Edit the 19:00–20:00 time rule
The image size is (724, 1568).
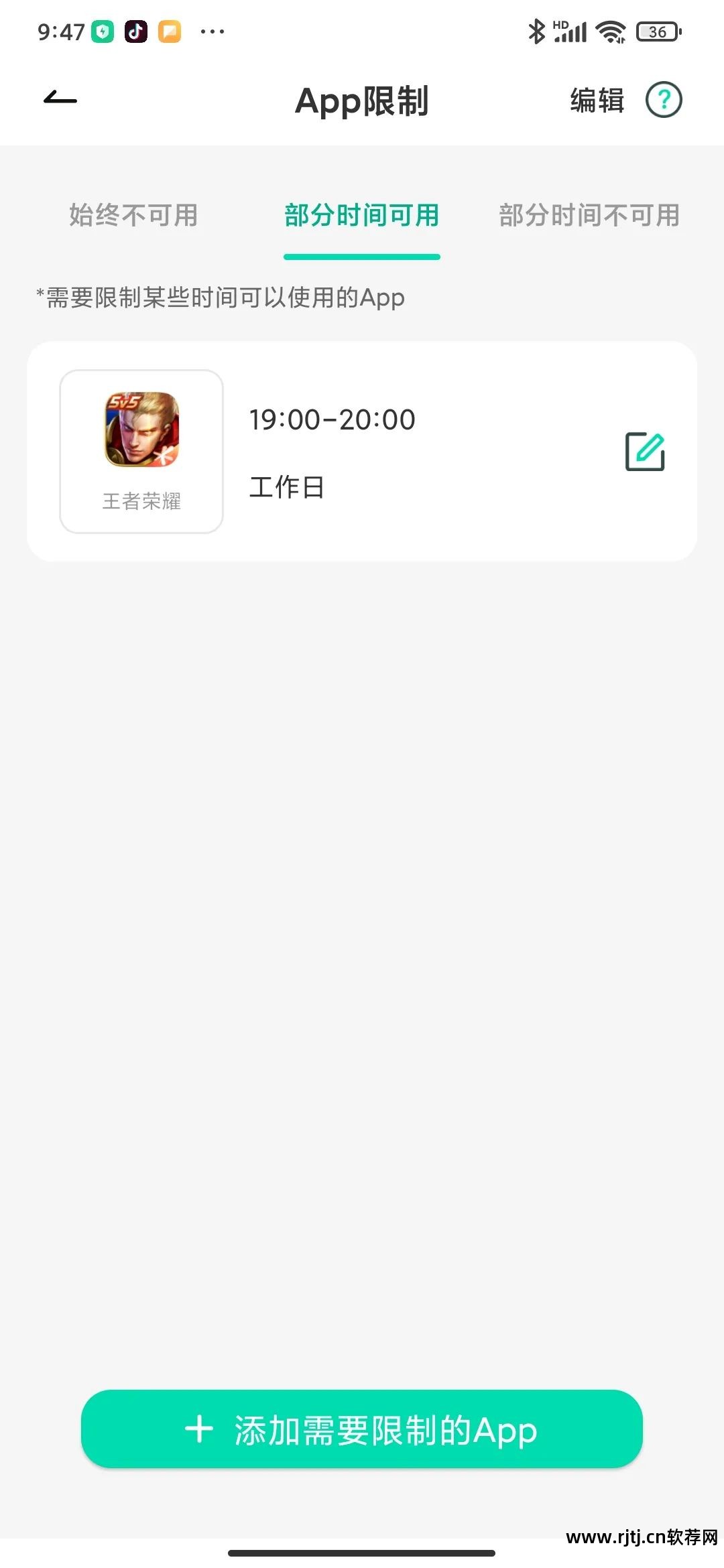645,452
